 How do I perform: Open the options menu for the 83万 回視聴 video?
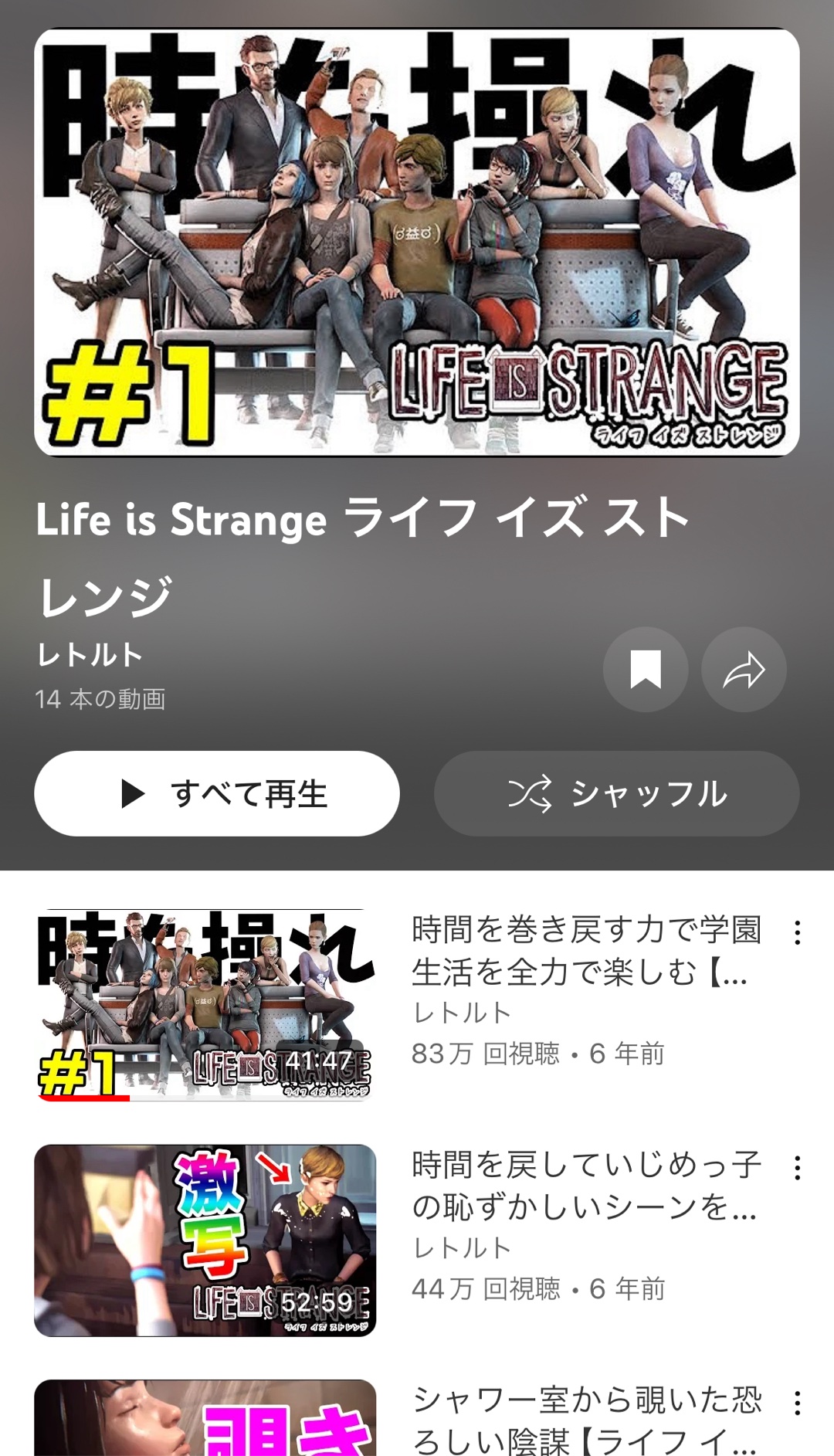click(797, 932)
